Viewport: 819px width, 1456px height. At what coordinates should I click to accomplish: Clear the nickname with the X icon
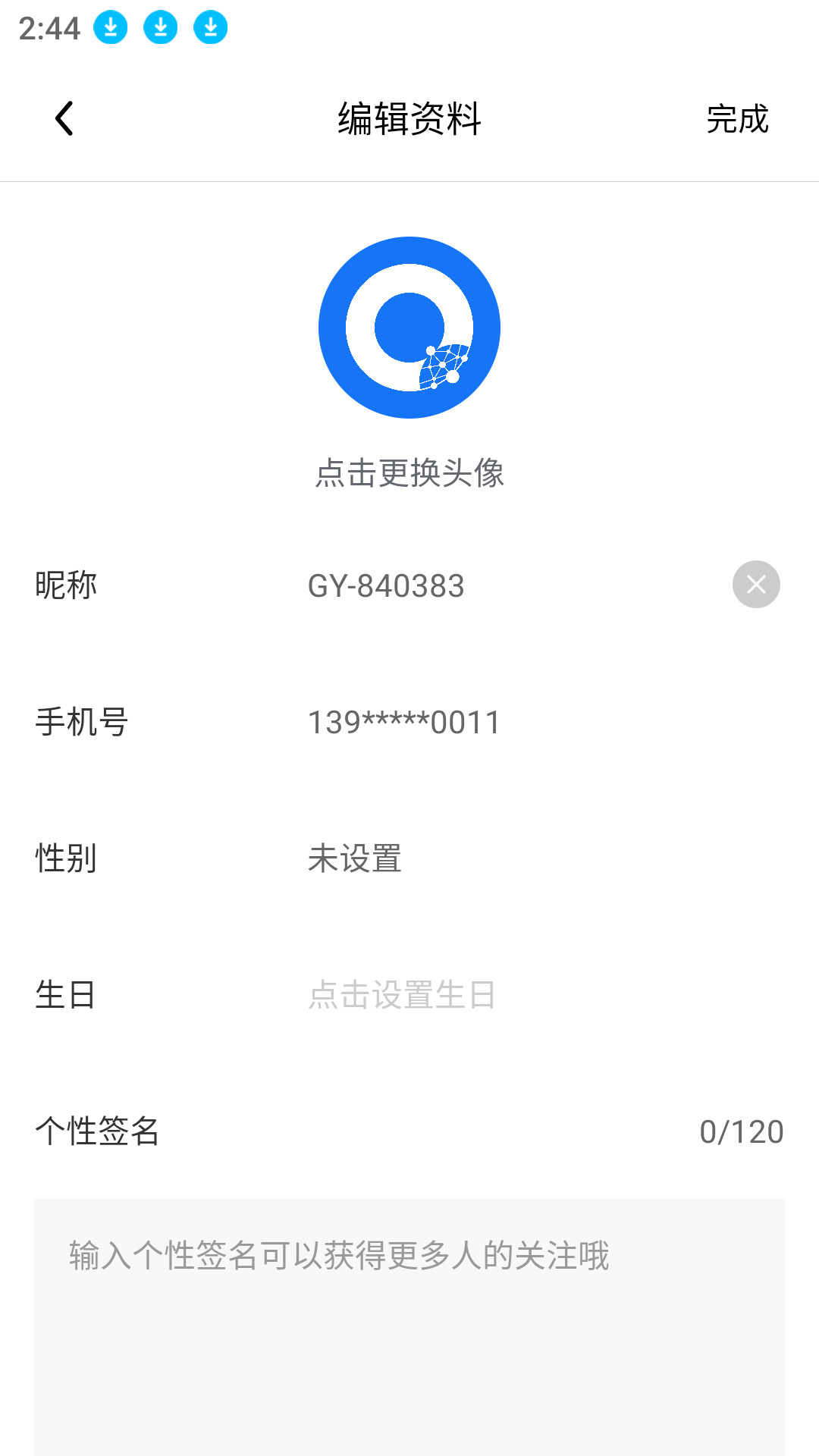[755, 584]
